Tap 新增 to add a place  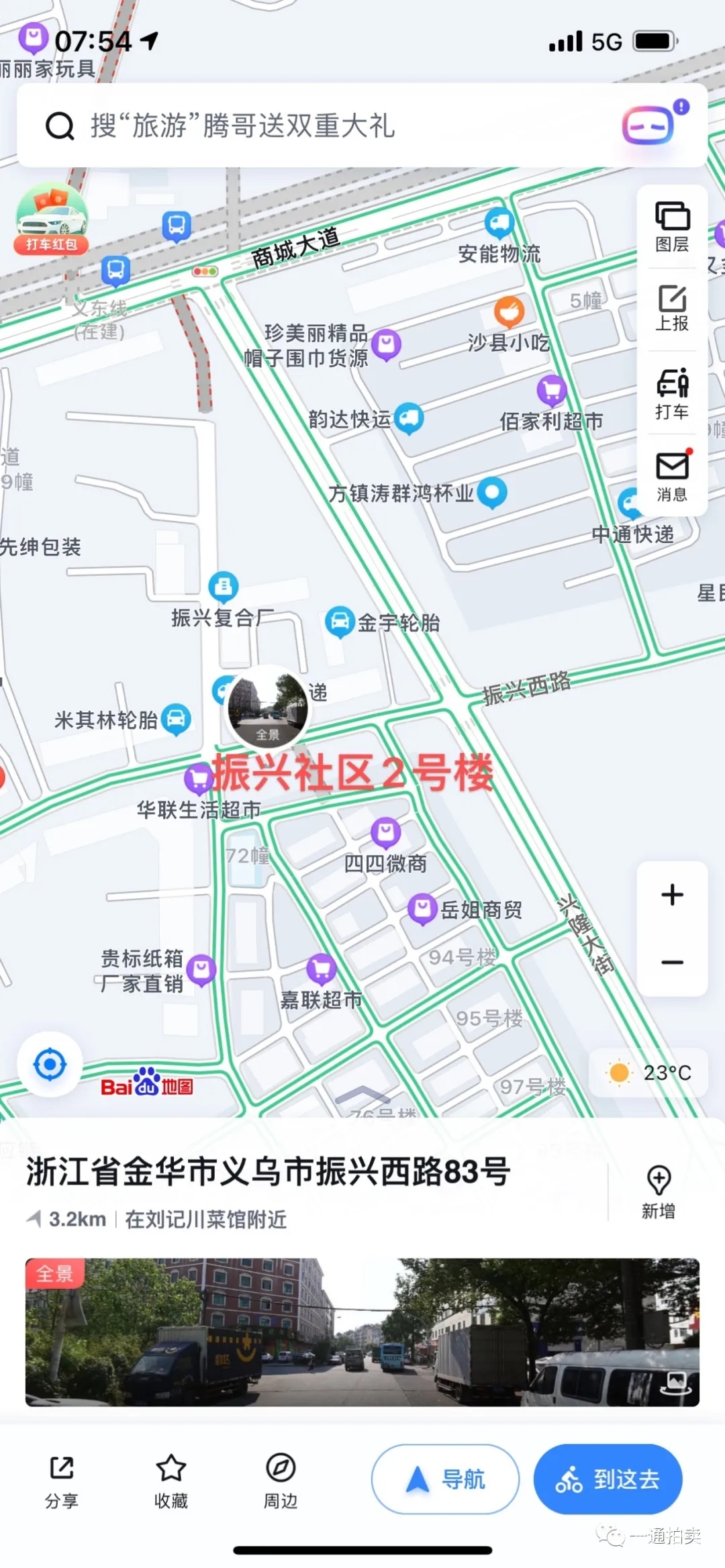tap(659, 1192)
